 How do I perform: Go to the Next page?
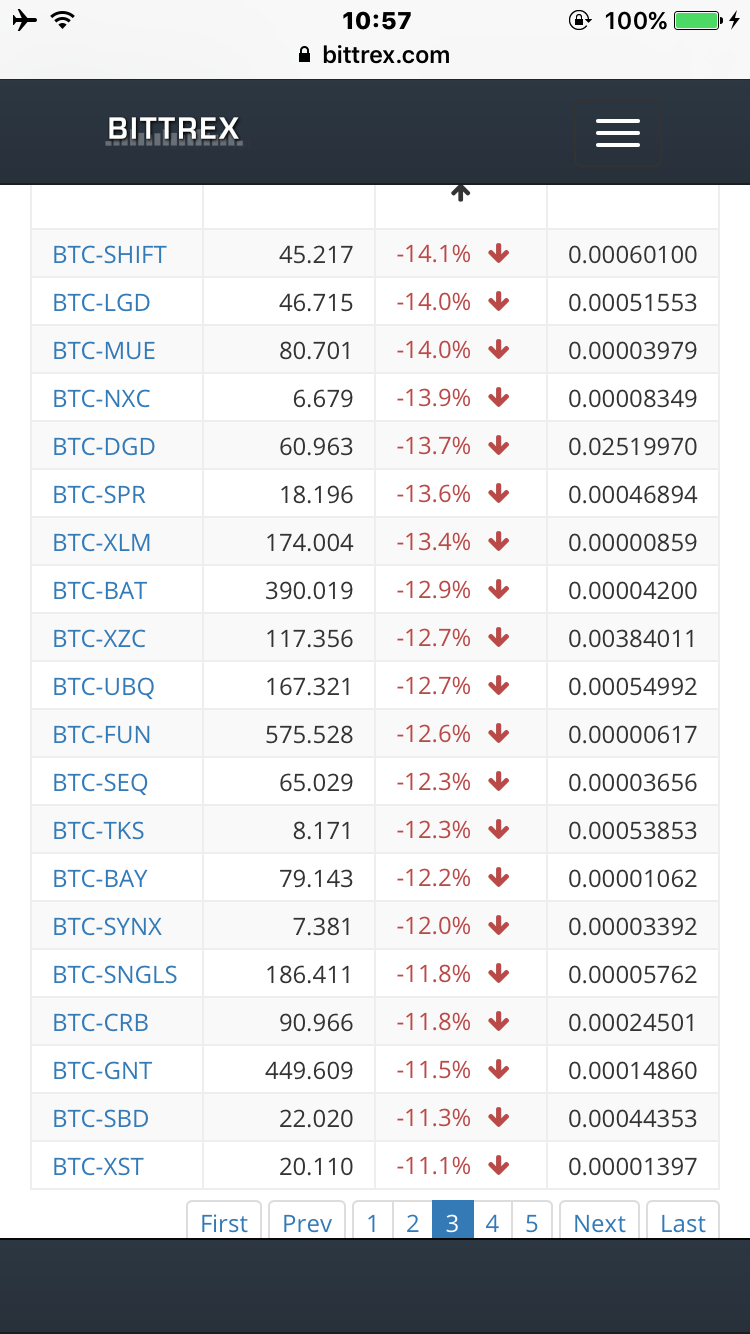tap(600, 1220)
